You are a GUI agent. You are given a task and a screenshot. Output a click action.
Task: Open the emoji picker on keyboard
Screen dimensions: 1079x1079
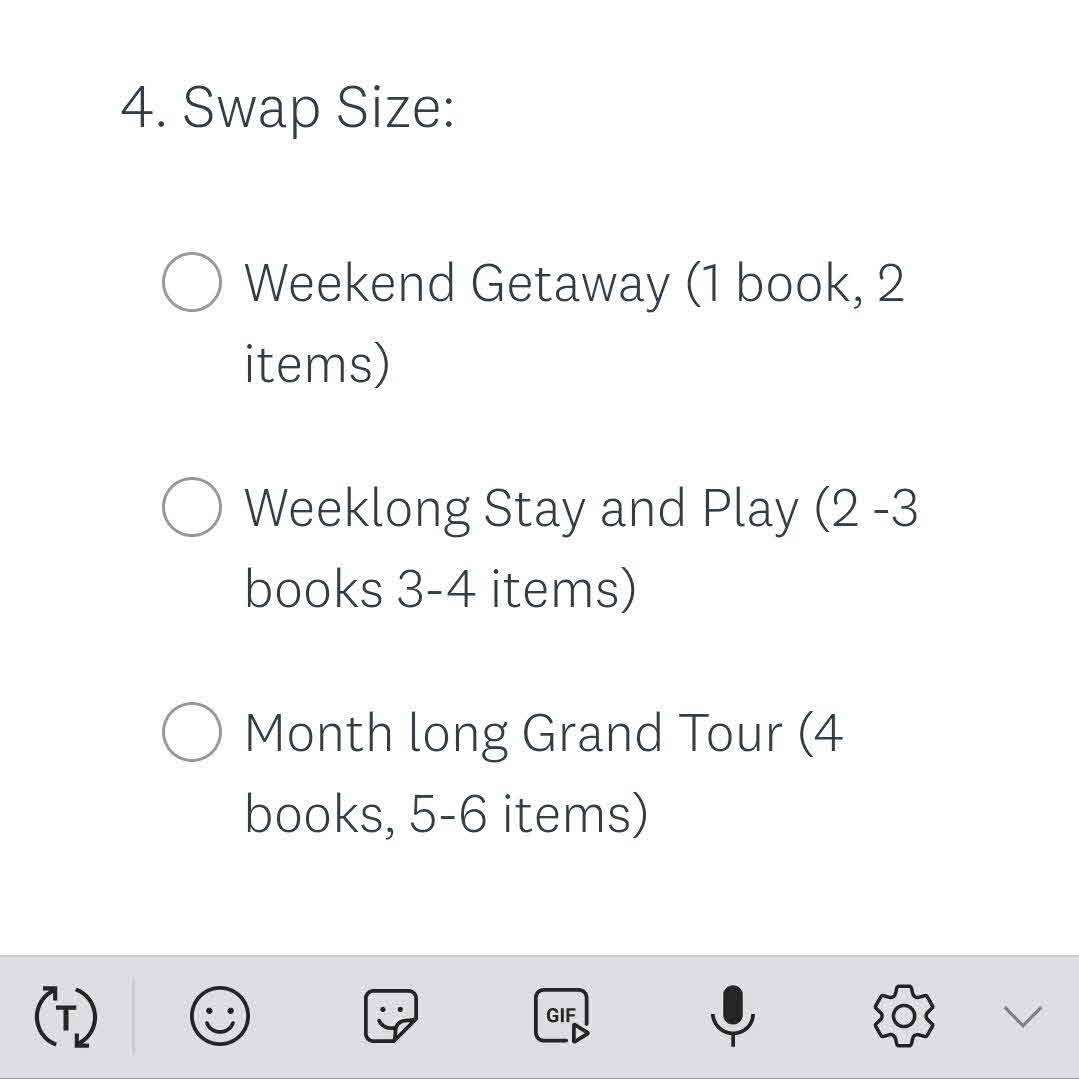219,1016
